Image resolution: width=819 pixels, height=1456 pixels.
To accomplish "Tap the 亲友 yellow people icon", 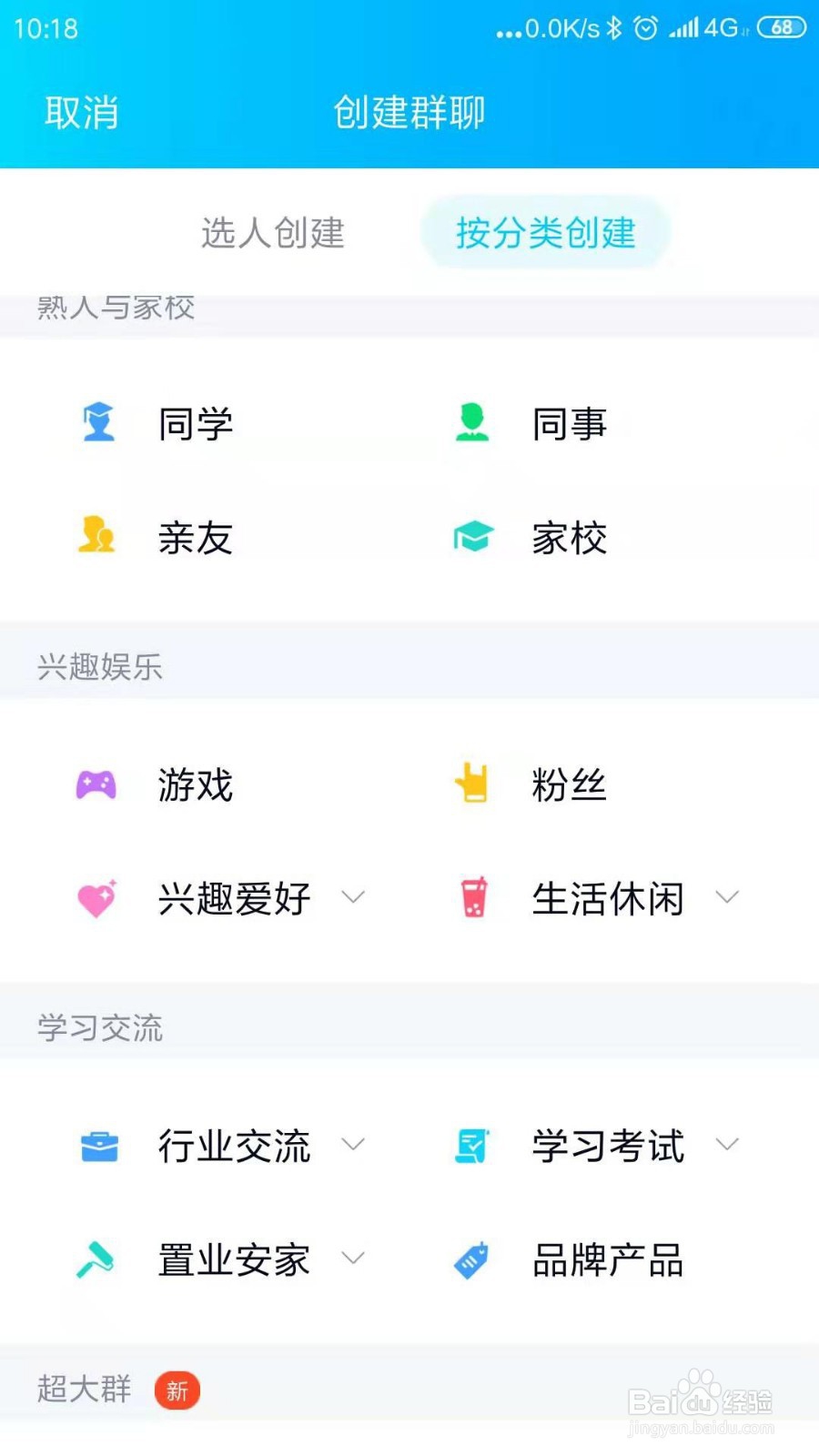I will click(x=97, y=537).
